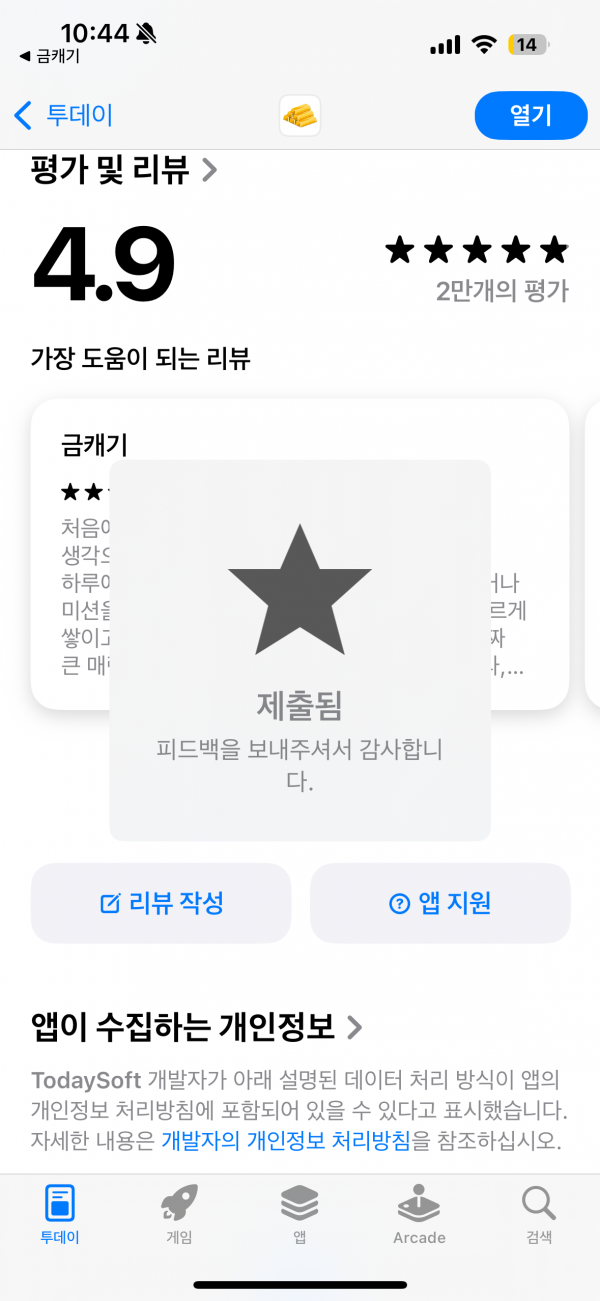Screen dimensions: 600x1301
Task: Write a review with 리뷰 작성
Action: pyautogui.click(x=161, y=903)
